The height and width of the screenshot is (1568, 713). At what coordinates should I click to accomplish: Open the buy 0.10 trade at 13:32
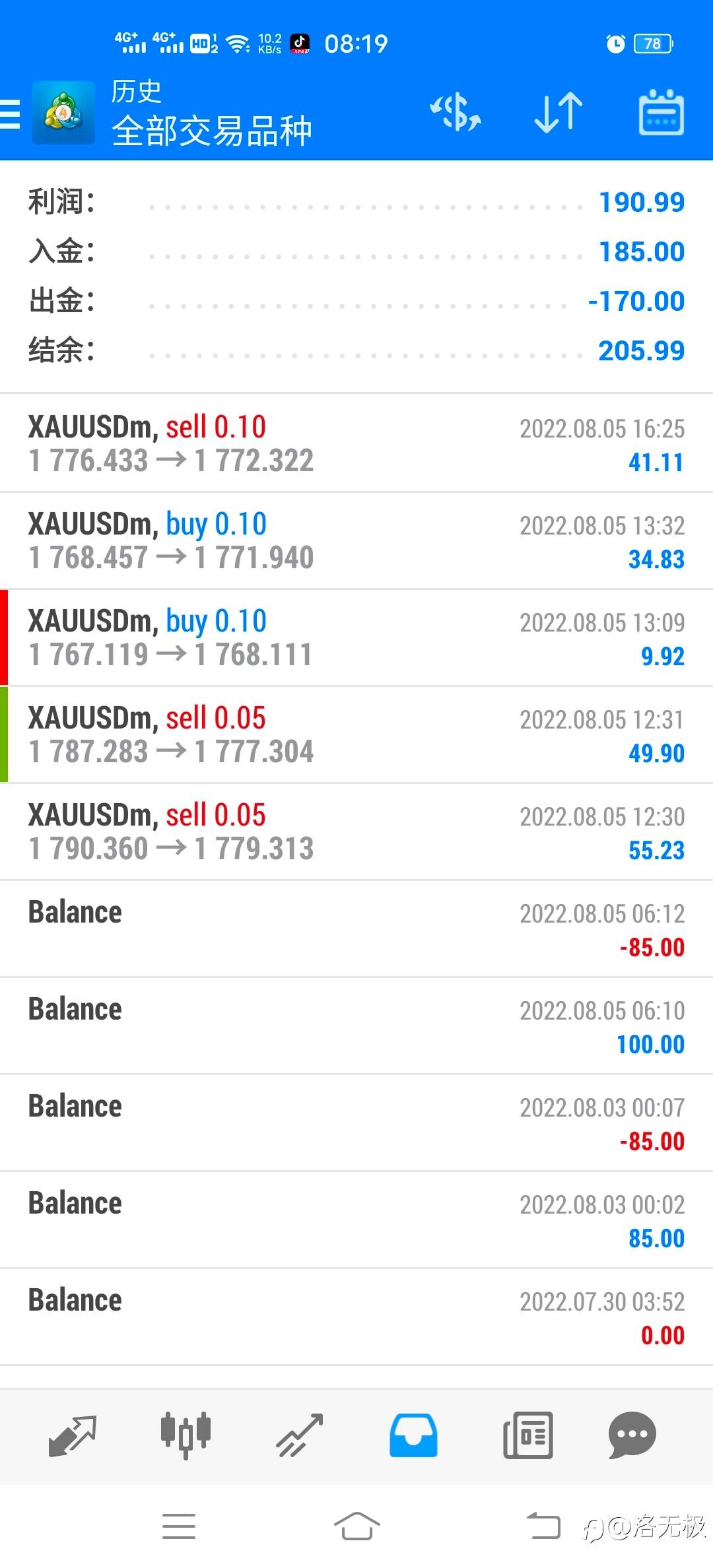click(356, 540)
